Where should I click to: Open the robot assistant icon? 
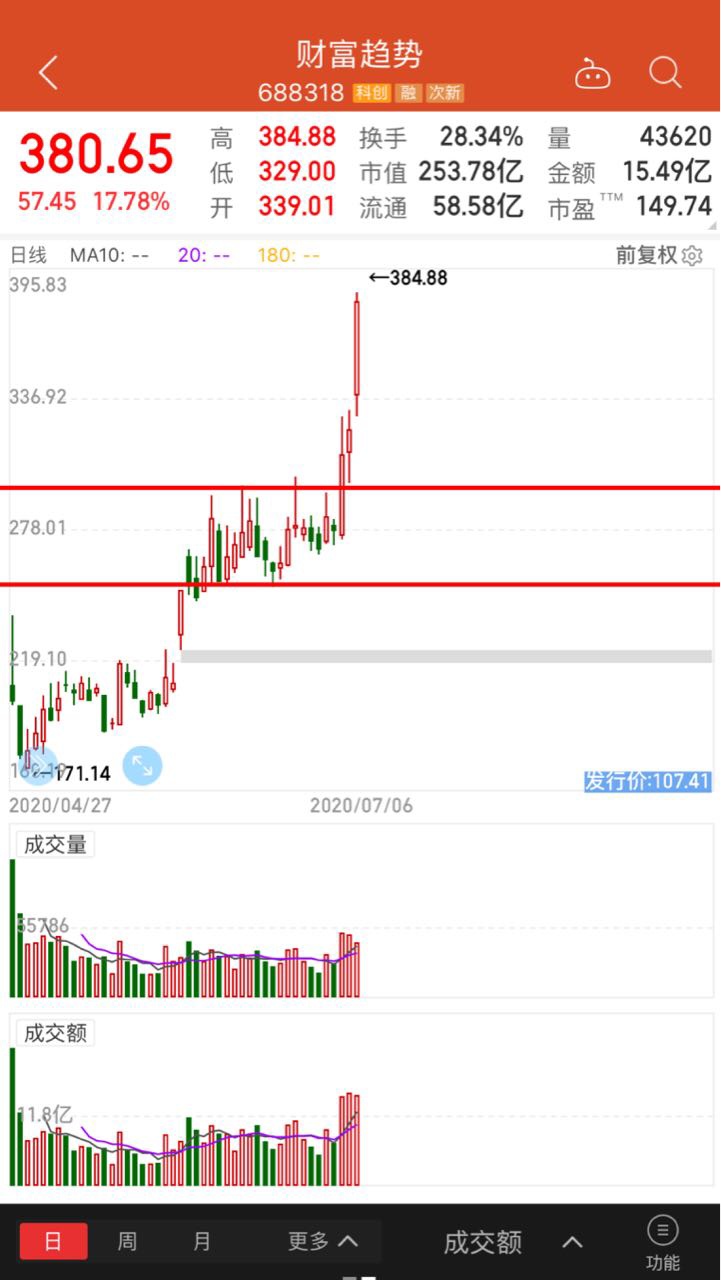pos(592,73)
